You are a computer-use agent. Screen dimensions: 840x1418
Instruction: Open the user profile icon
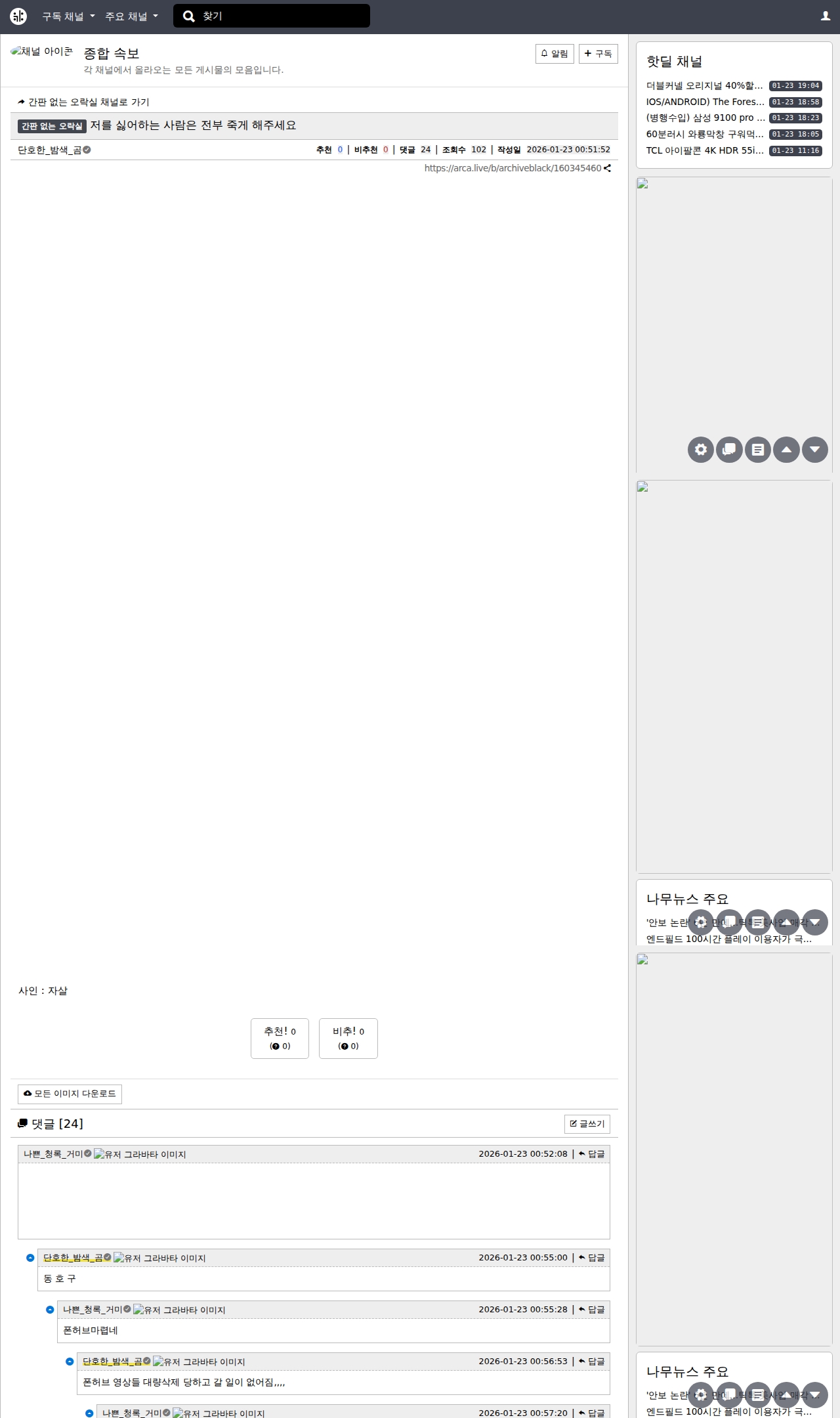[825, 16]
